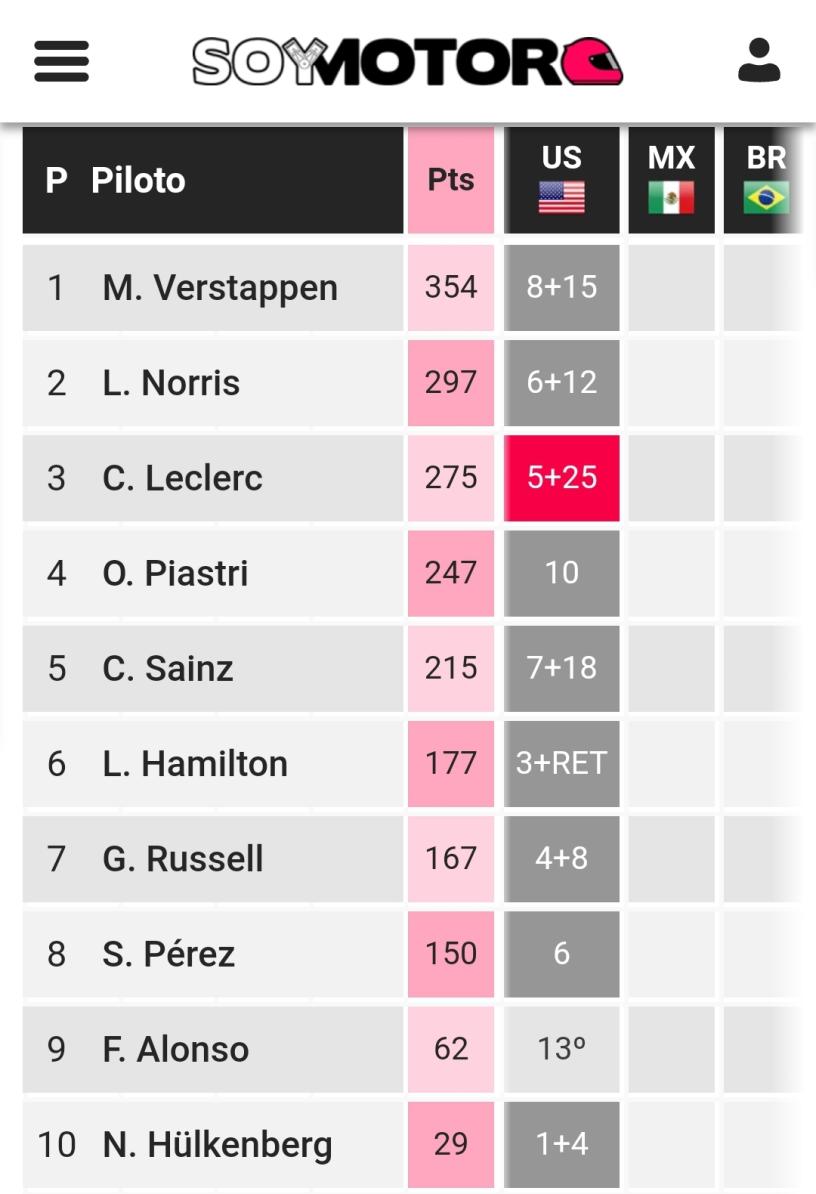The width and height of the screenshot is (816, 1194).
Task: Go to the SoyMotor homepage
Action: click(407, 61)
